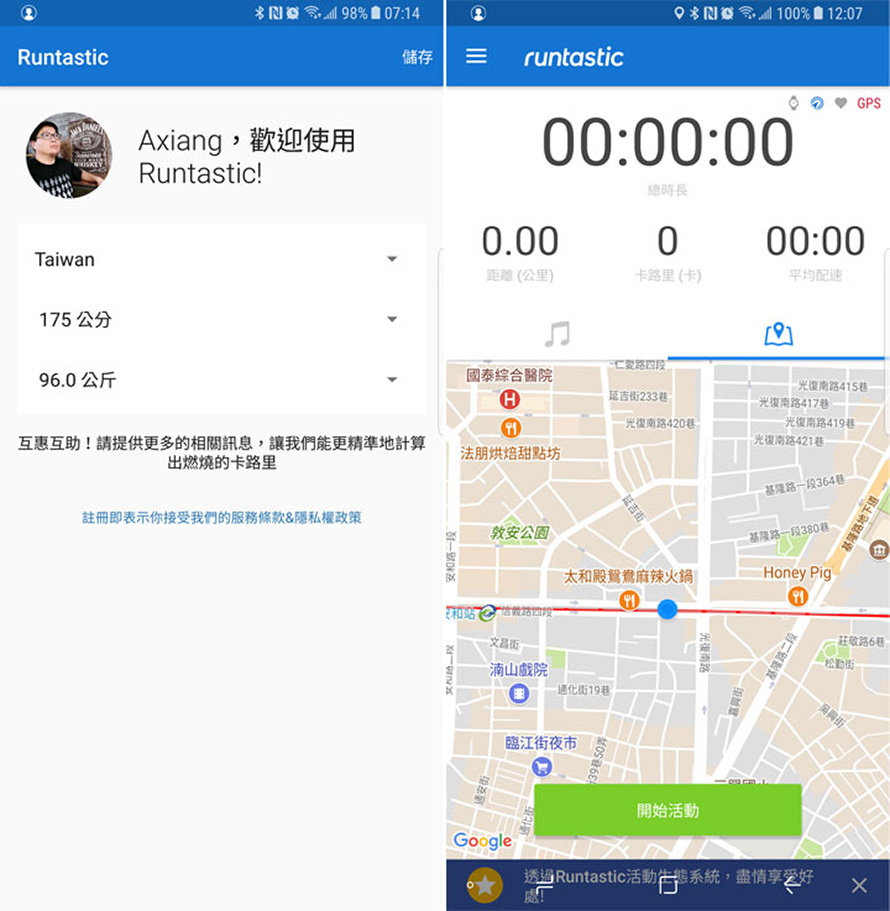Change weight from 96.0 公斤
Viewport: 890px width, 911px height.
pyautogui.click(x=221, y=380)
